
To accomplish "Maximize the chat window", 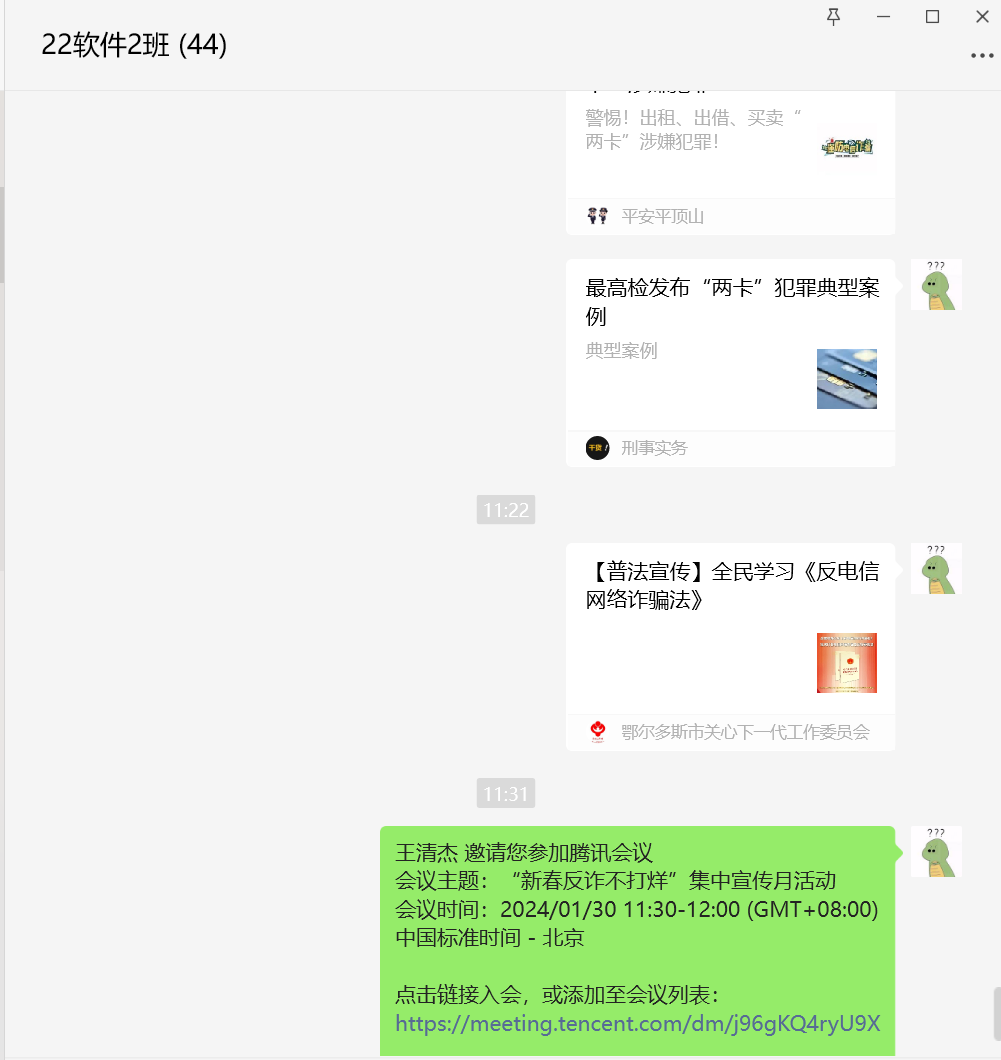I will pos(932,16).
